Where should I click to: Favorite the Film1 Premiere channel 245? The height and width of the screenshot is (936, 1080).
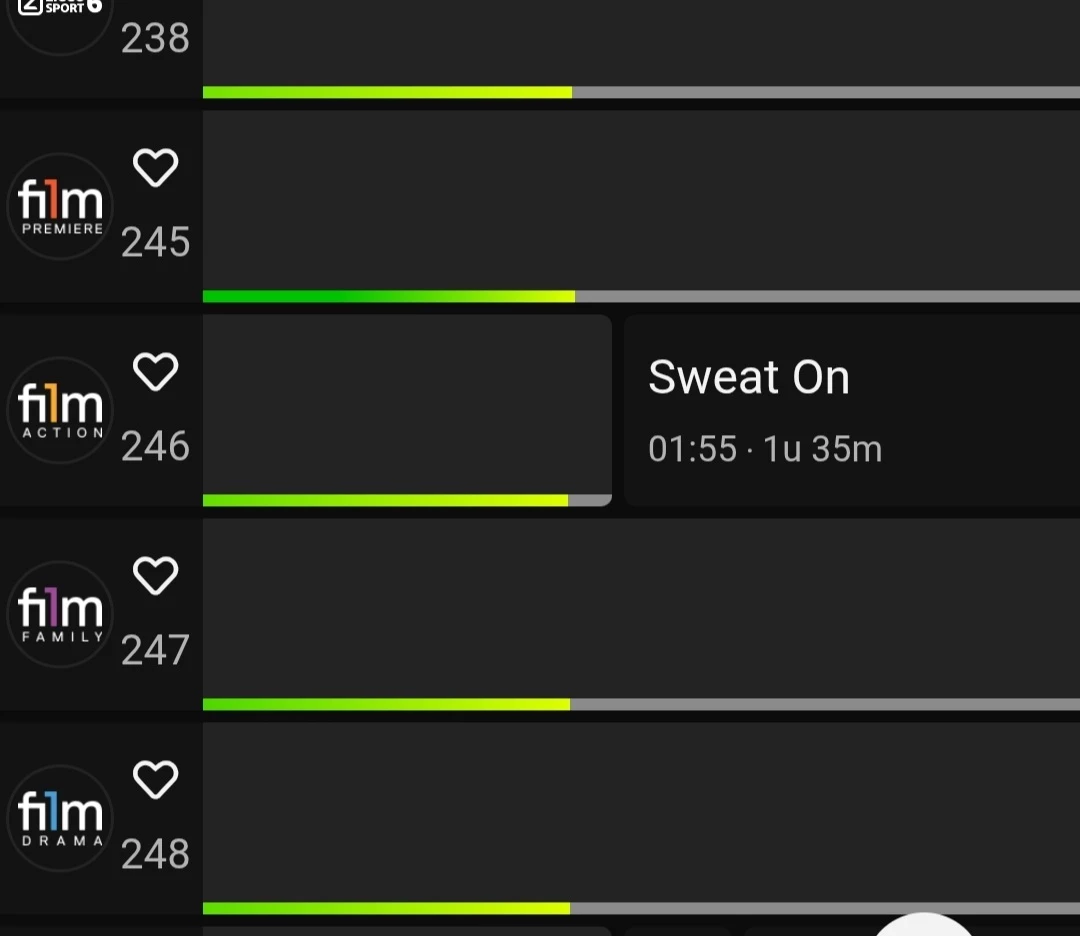155,168
